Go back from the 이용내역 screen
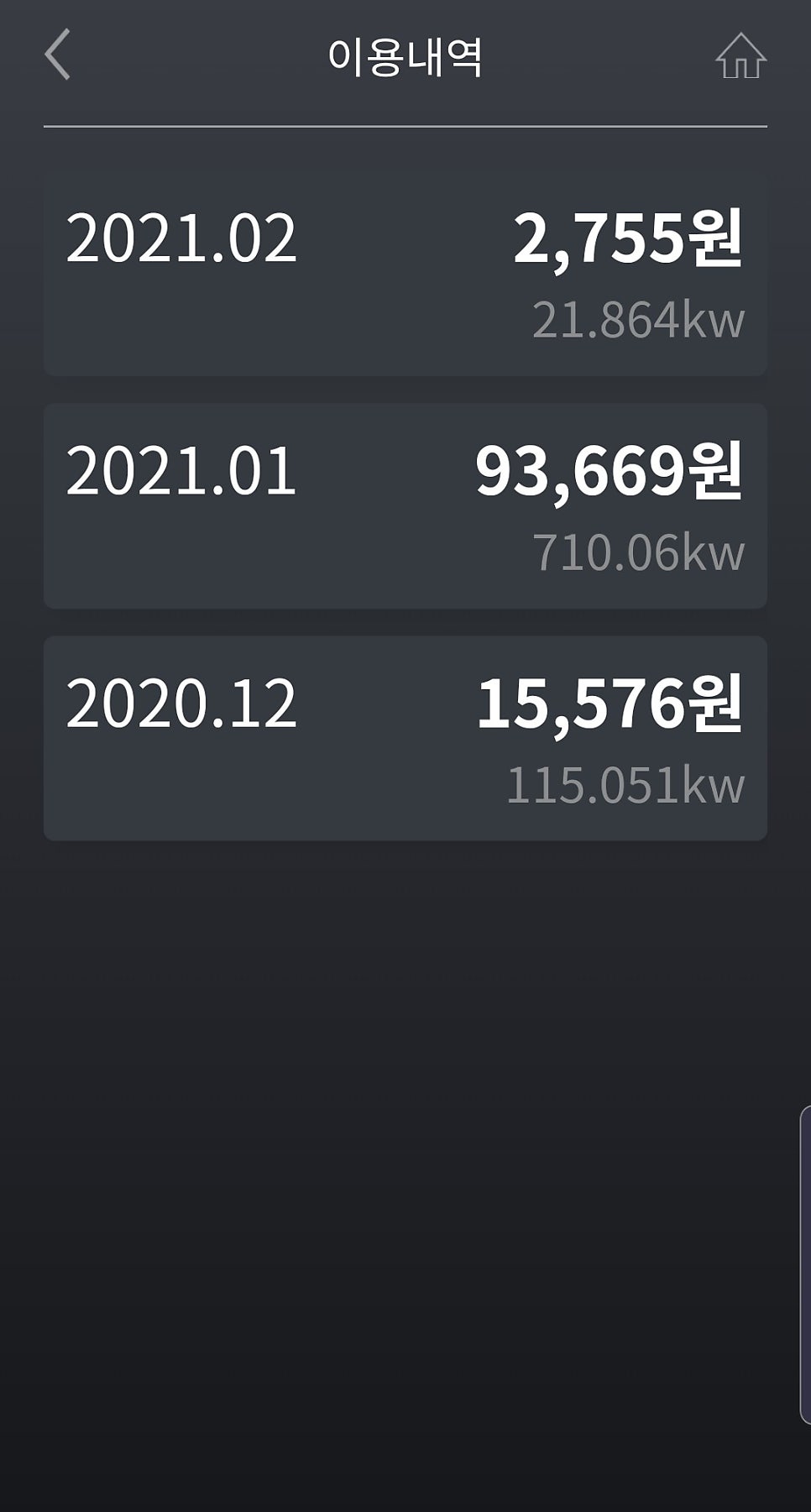The width and height of the screenshot is (811, 1512). tap(57, 55)
